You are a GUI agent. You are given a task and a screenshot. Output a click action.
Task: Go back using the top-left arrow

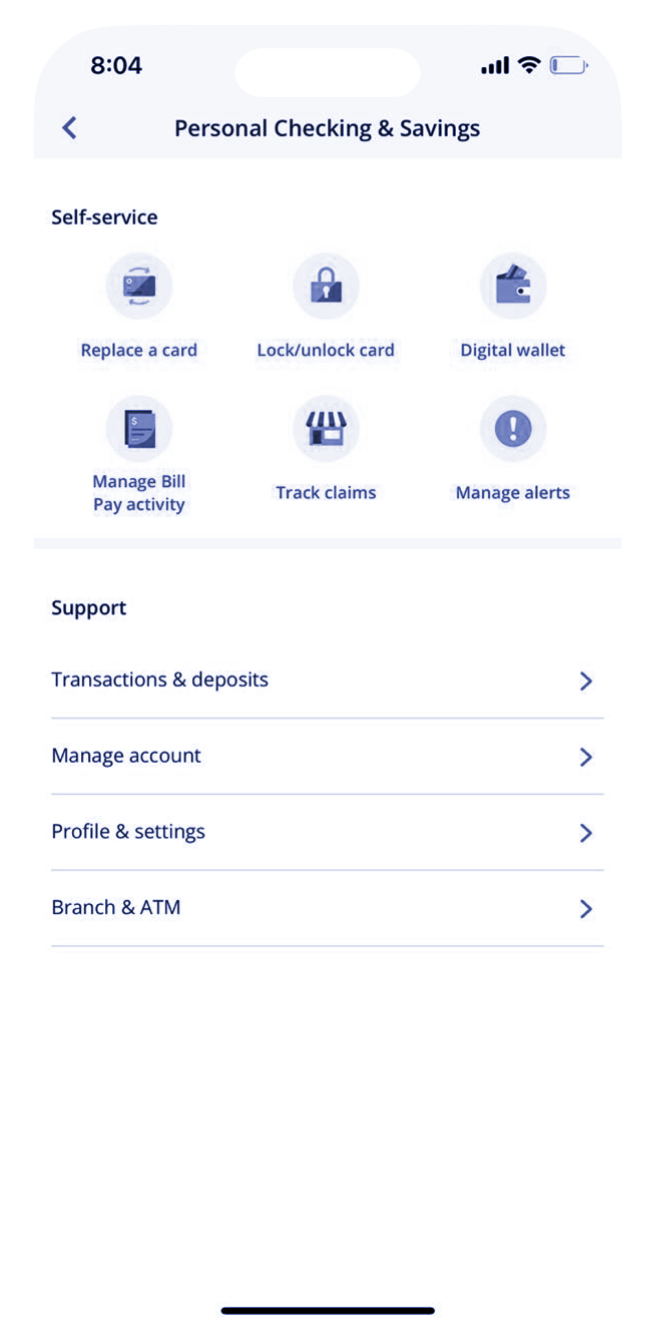click(x=69, y=128)
